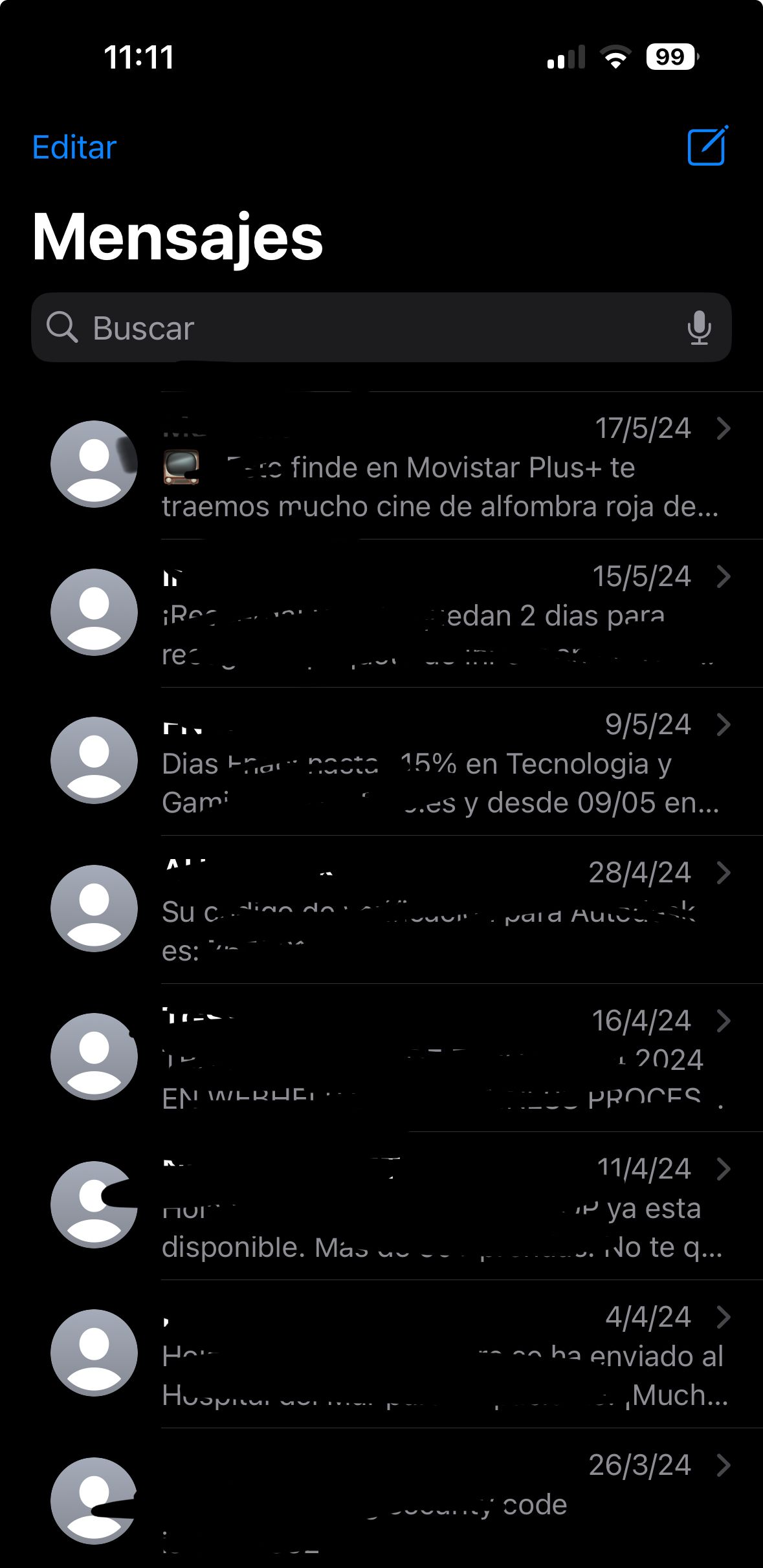The width and height of the screenshot is (763, 1568).
Task: Open the conversation dated 16/4/24
Action: [440, 1059]
